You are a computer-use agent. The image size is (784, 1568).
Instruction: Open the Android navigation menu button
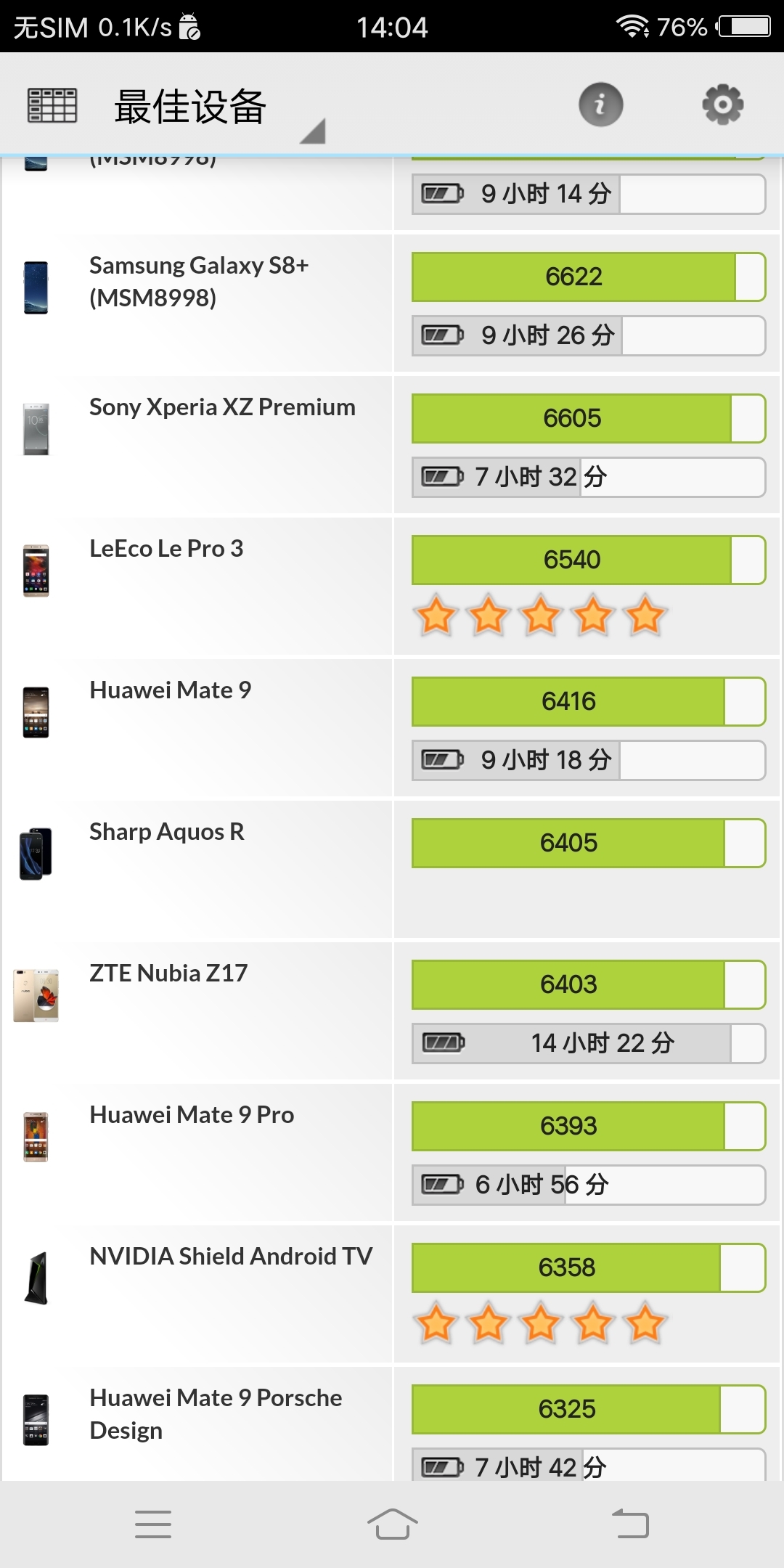(152, 1525)
